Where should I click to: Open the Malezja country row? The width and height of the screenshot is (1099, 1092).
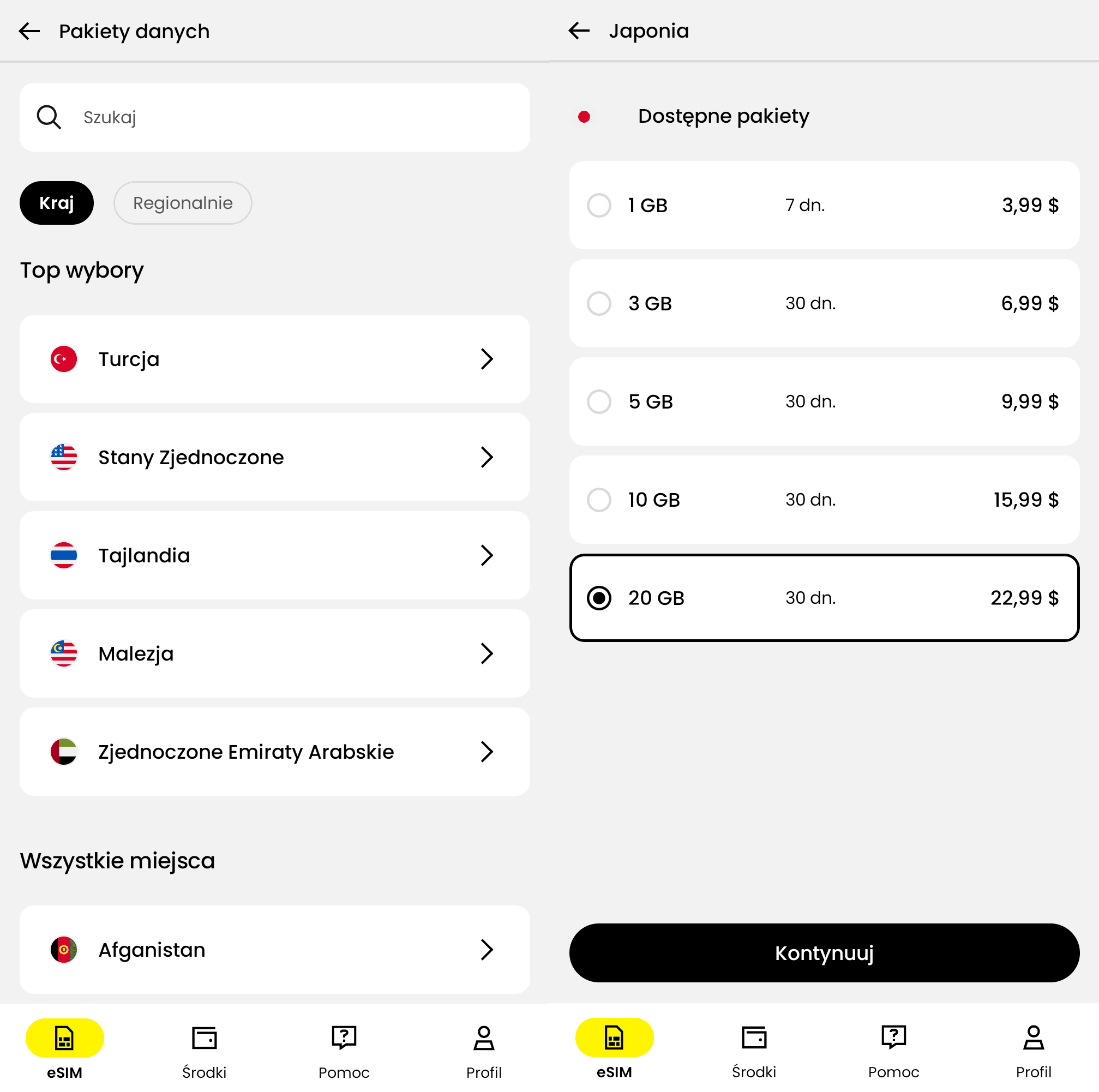point(275,653)
